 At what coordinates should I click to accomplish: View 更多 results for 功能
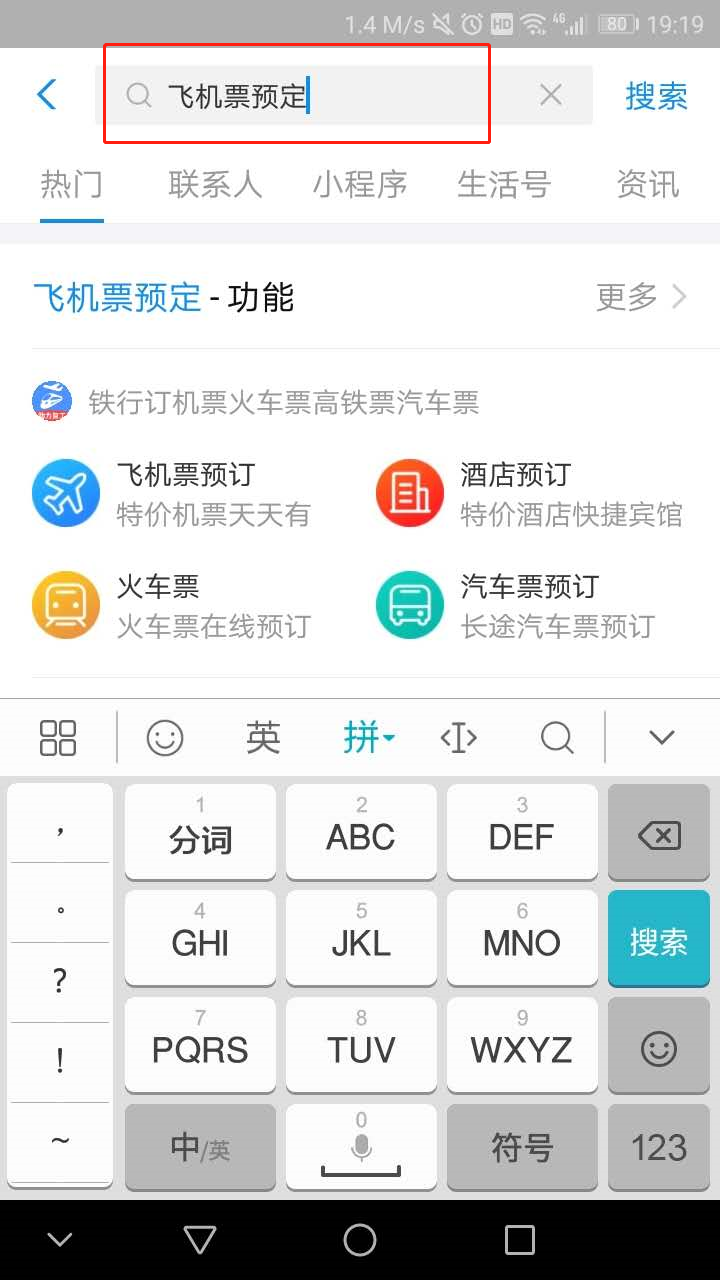point(641,297)
